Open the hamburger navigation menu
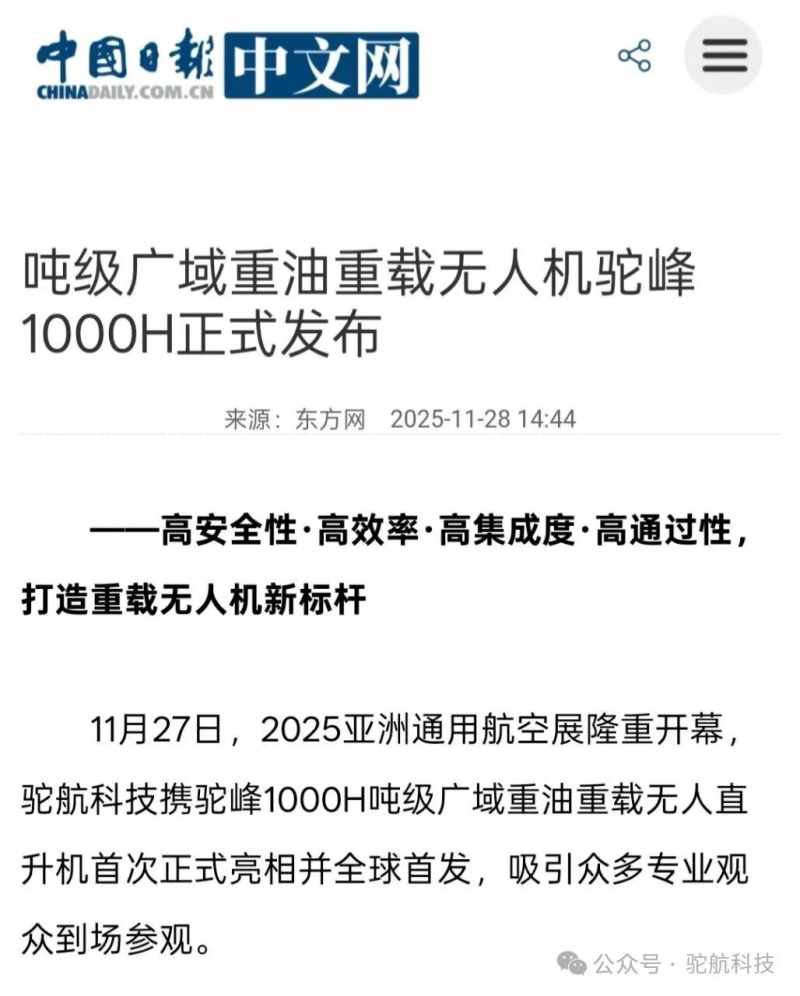Image resolution: width=800 pixels, height=996 pixels. [724, 55]
